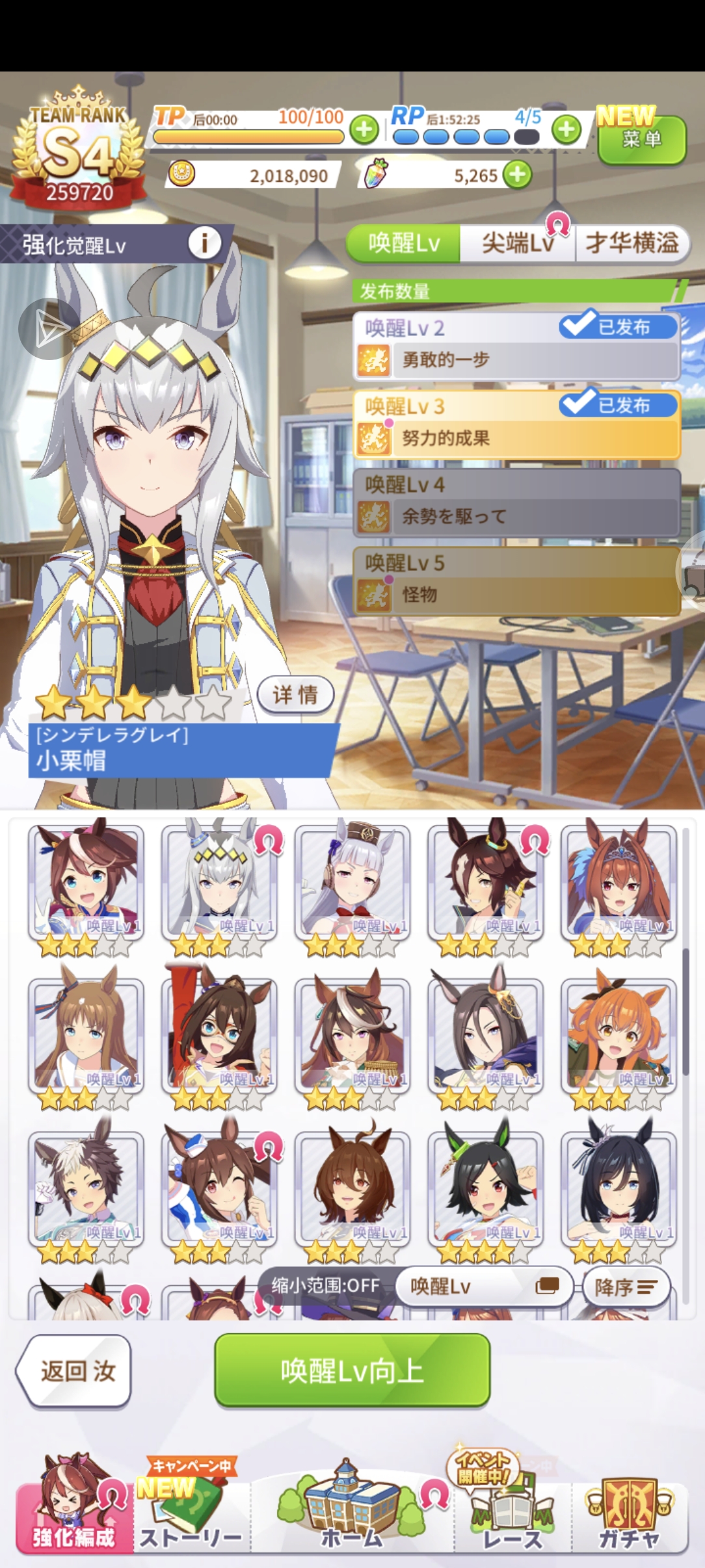The height and width of the screenshot is (1568, 705).
Task: Open 详情 for 小栗帽
Action: coord(295,695)
